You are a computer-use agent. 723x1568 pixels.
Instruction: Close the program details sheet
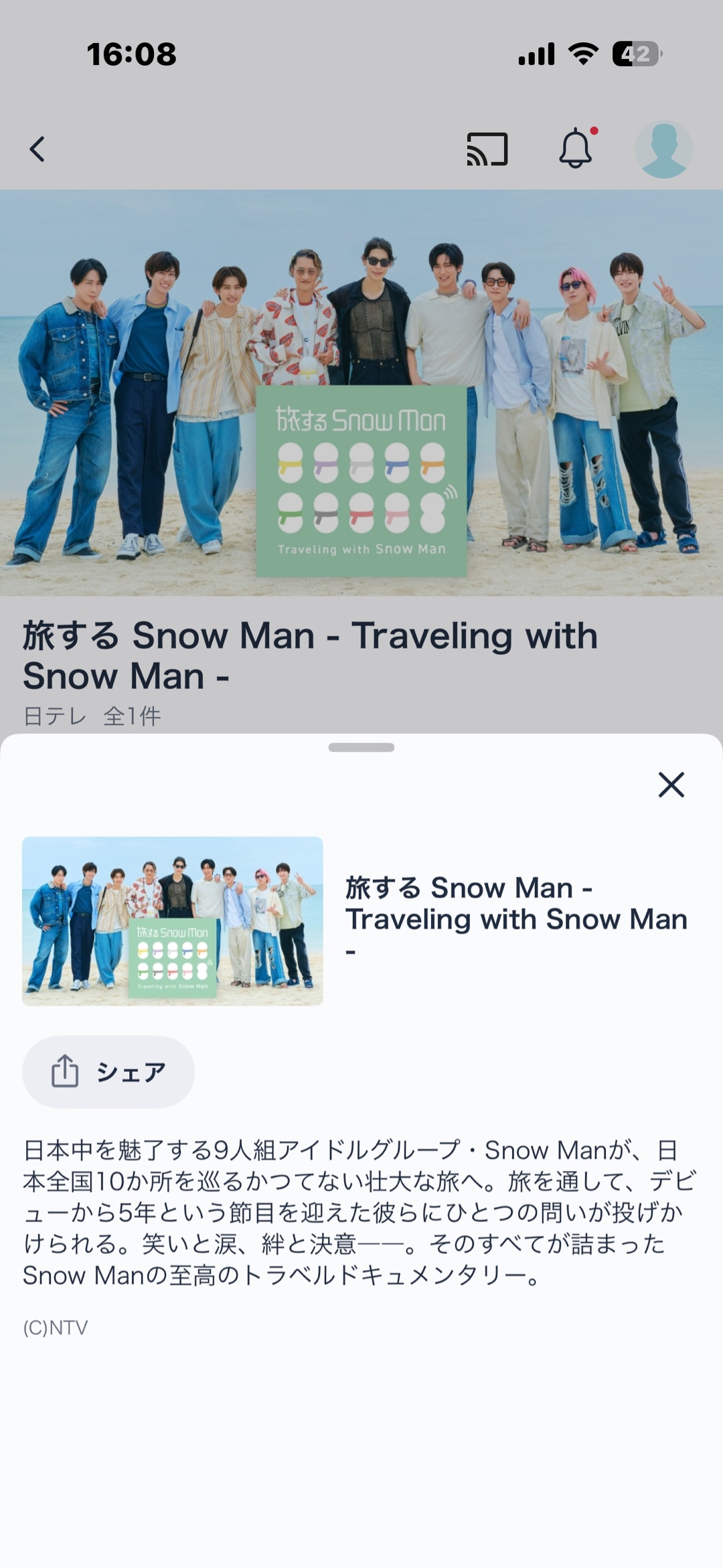671,785
